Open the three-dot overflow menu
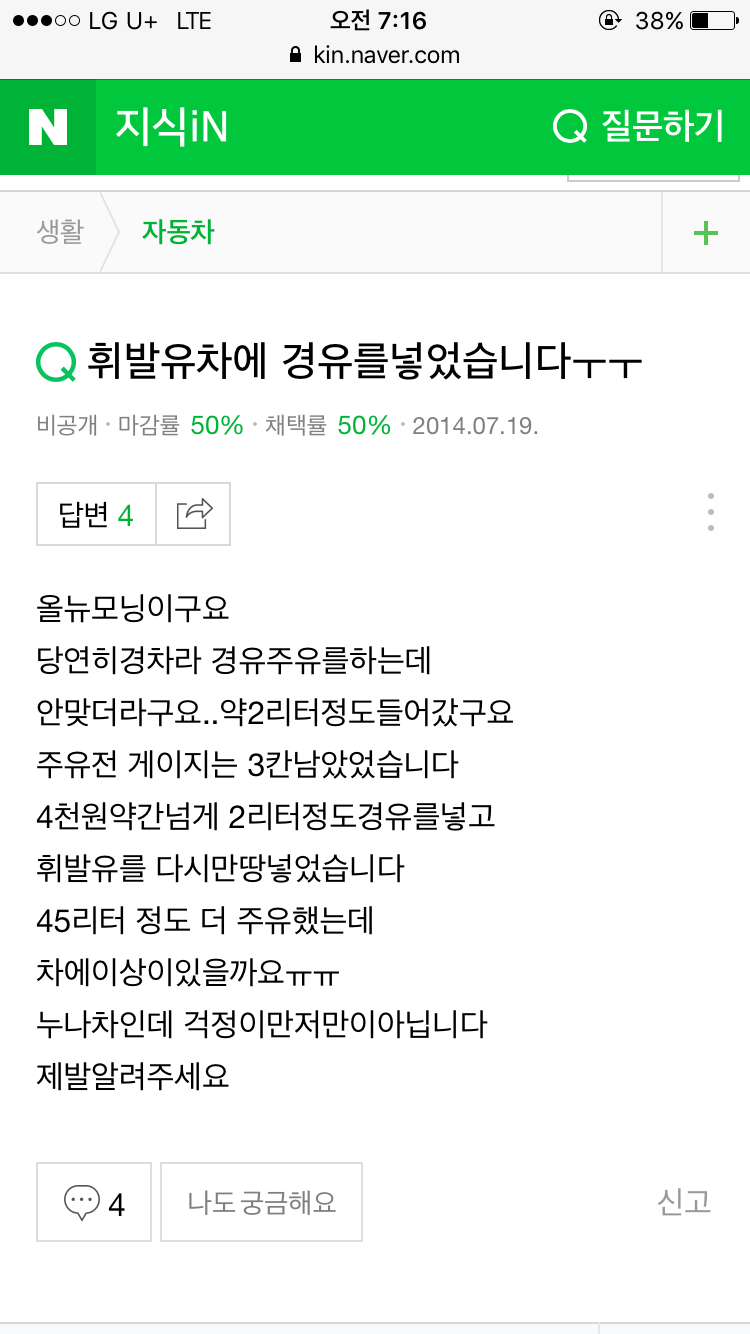Screen dimensions: 750x1334 tap(710, 512)
